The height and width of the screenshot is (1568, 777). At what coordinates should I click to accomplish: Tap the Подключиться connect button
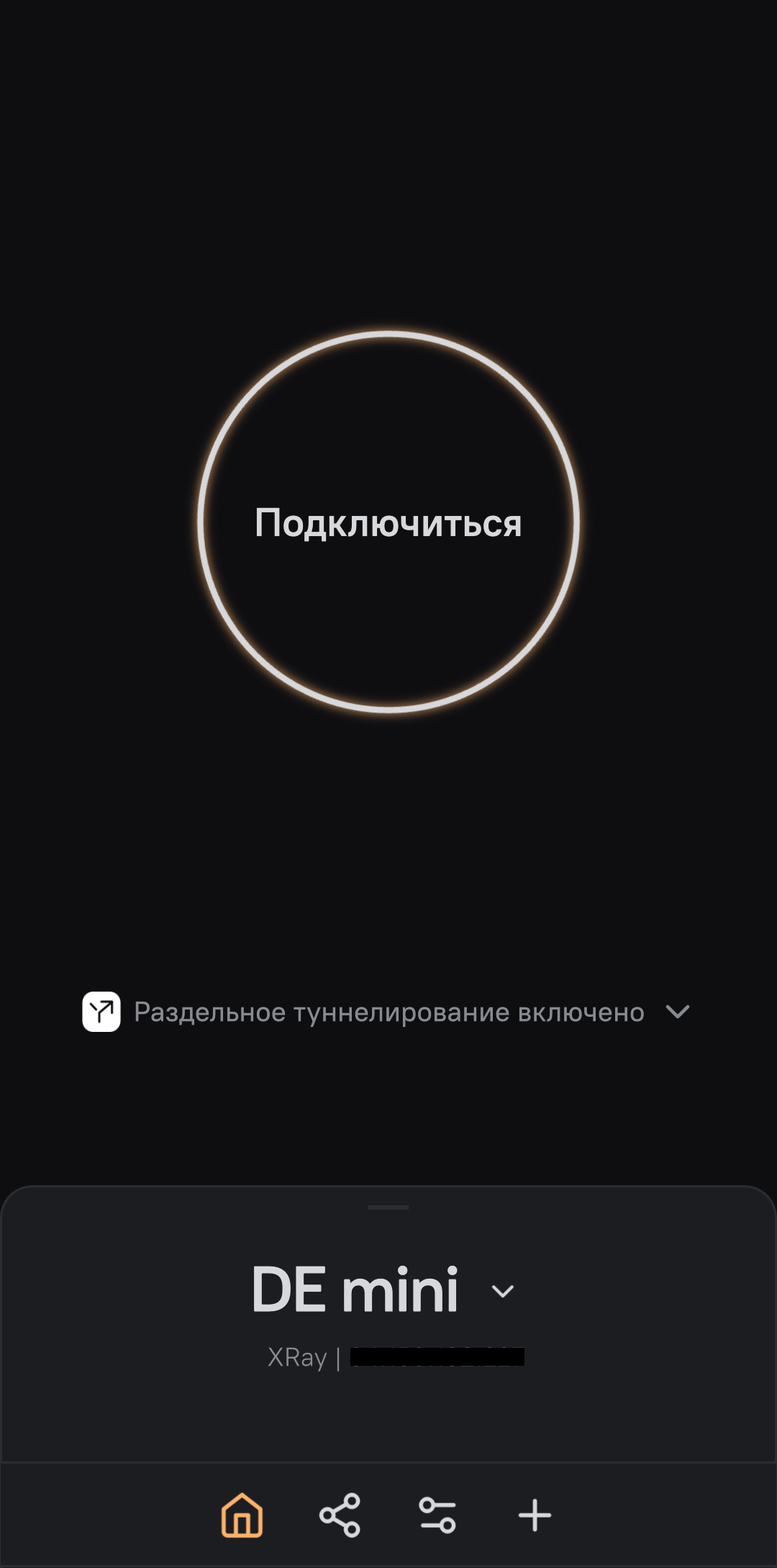388,522
